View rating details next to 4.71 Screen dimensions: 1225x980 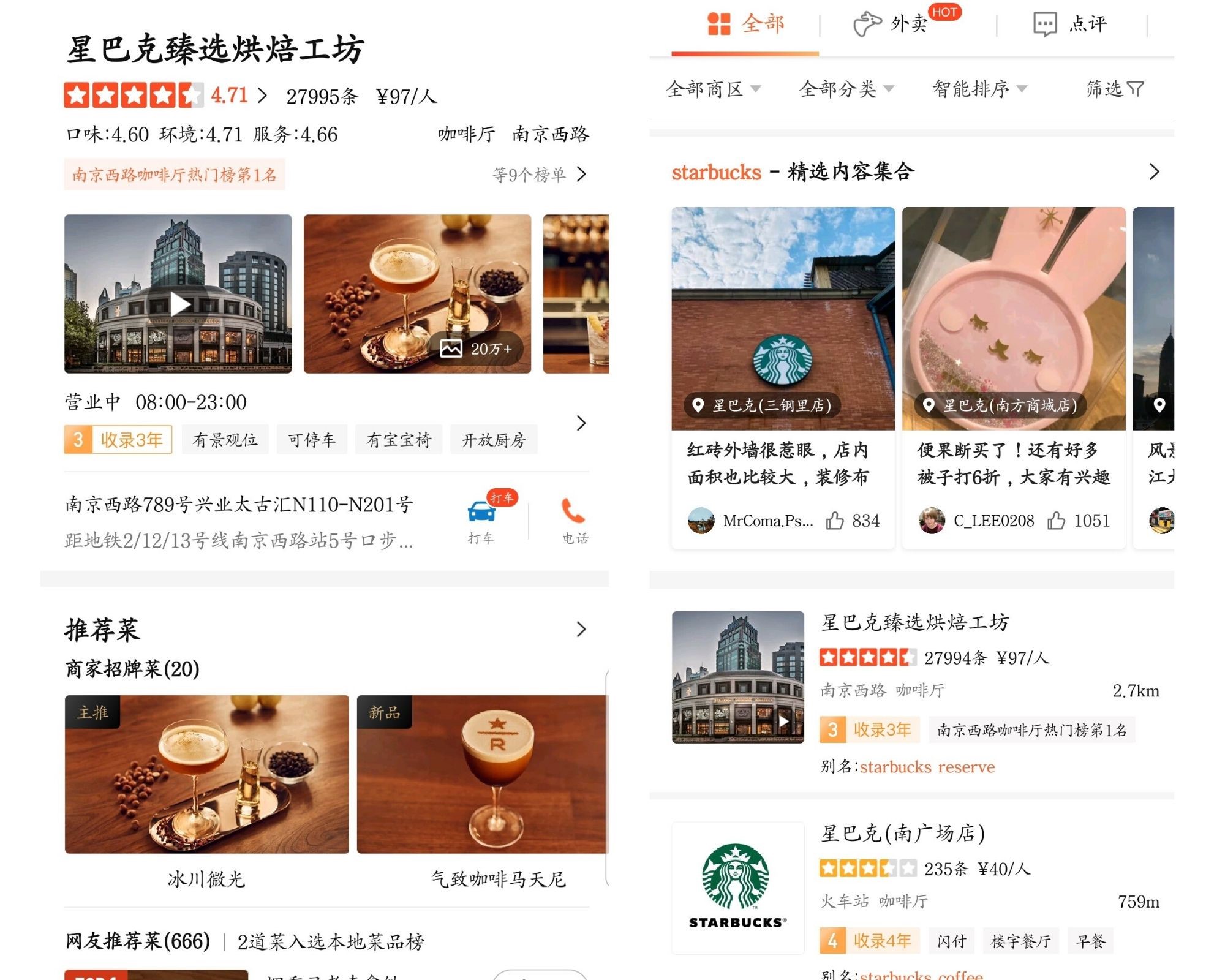(x=262, y=96)
